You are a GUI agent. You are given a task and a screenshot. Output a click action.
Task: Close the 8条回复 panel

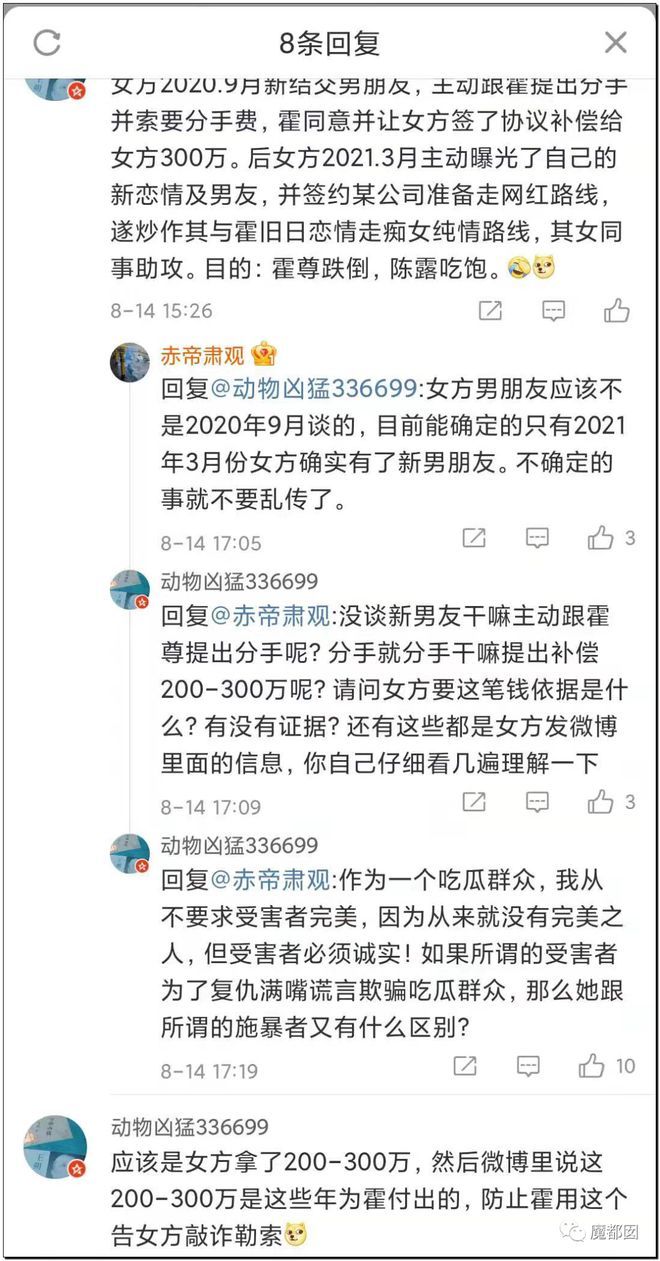point(615,42)
